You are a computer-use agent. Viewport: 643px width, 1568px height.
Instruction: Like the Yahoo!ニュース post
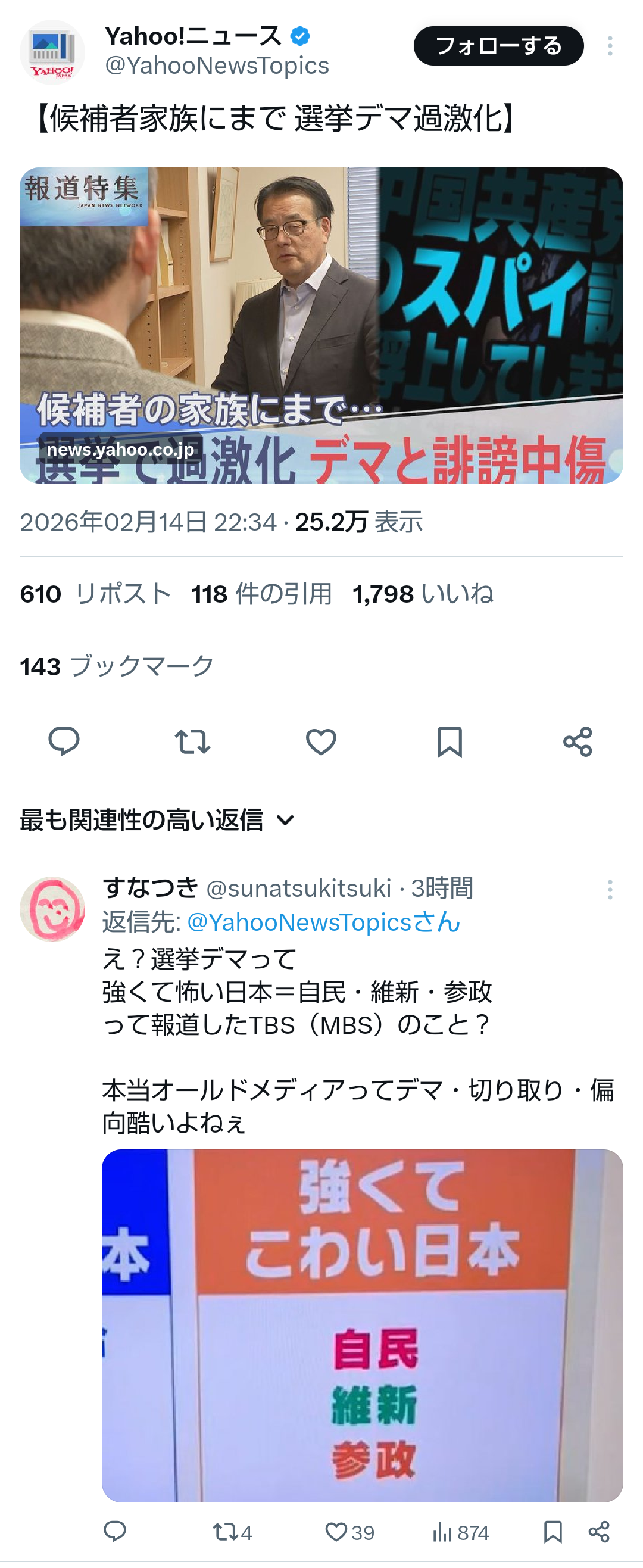(x=321, y=741)
